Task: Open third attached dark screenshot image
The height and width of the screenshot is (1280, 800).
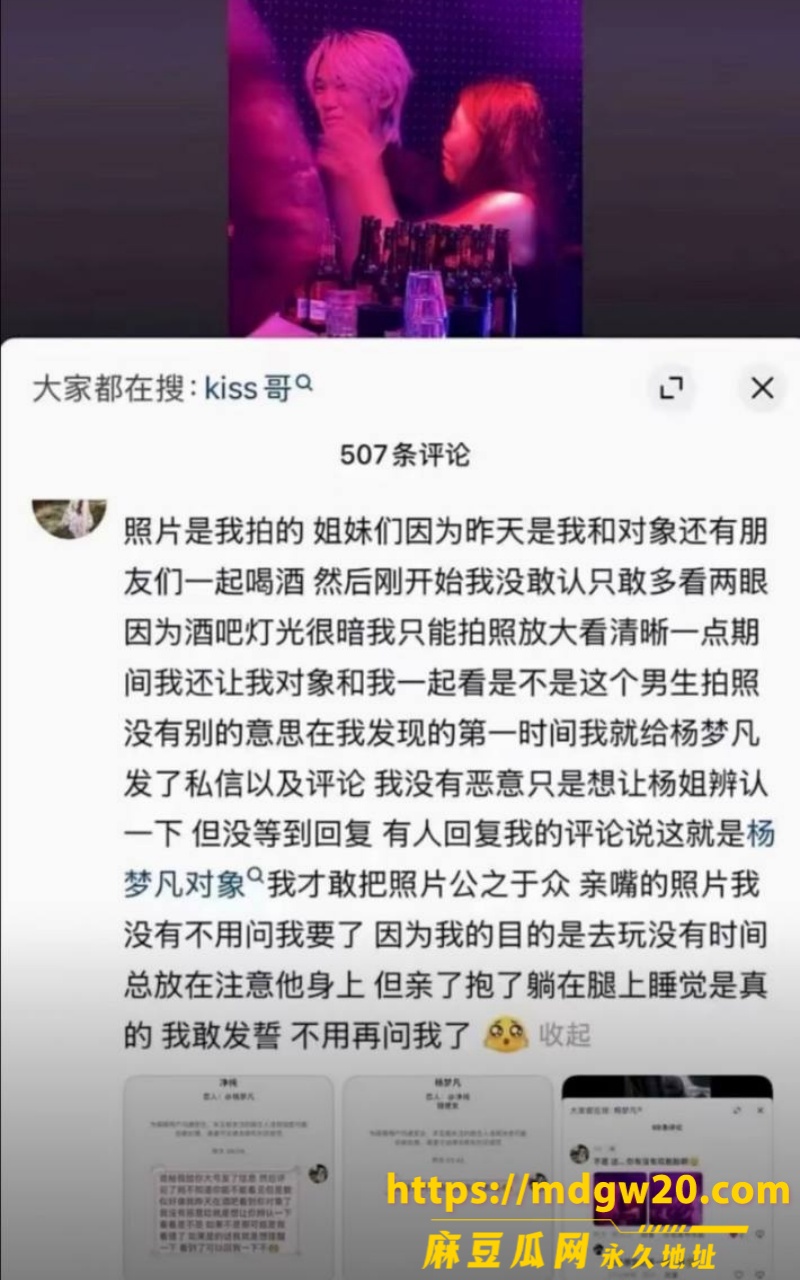Action: click(667, 1177)
